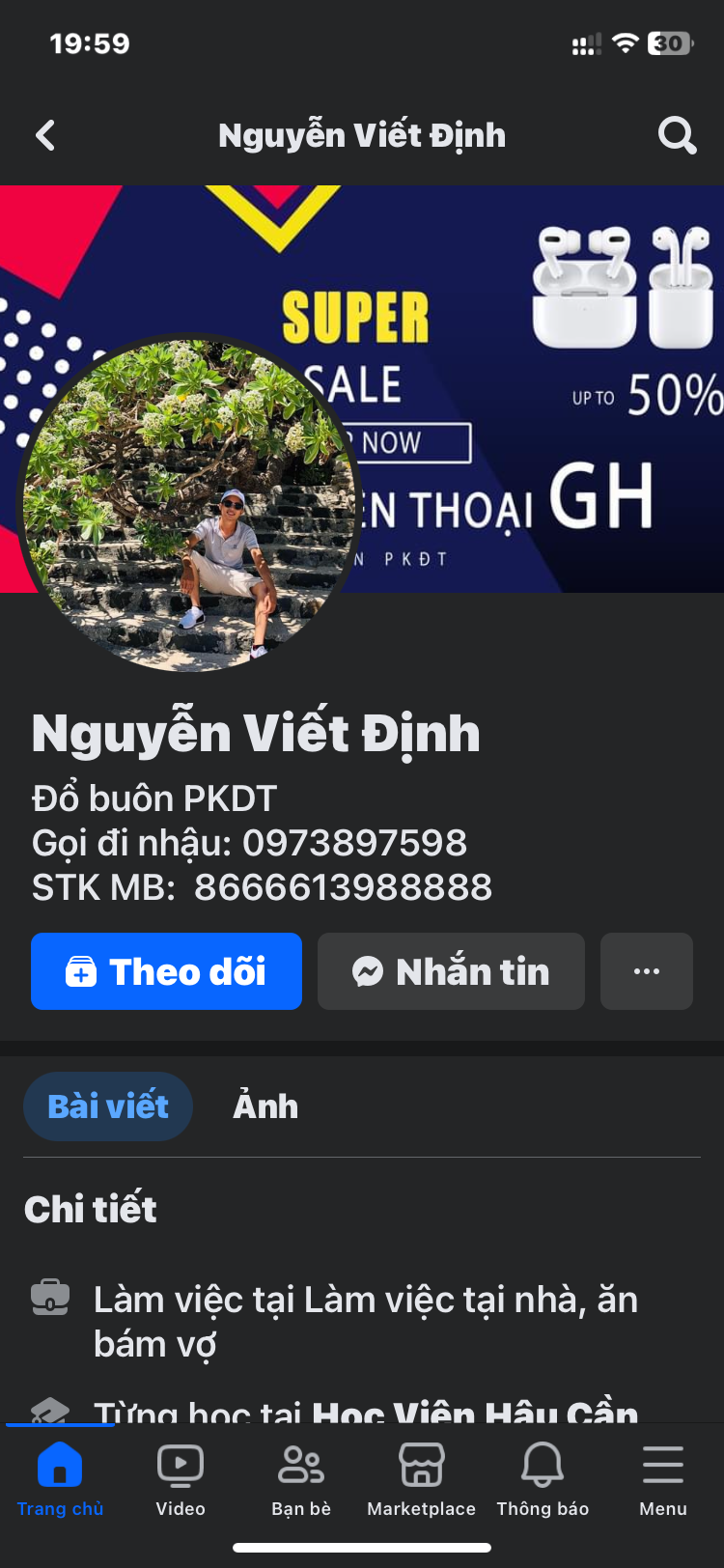View the round profile picture
The image size is (724, 1568).
tap(189, 503)
